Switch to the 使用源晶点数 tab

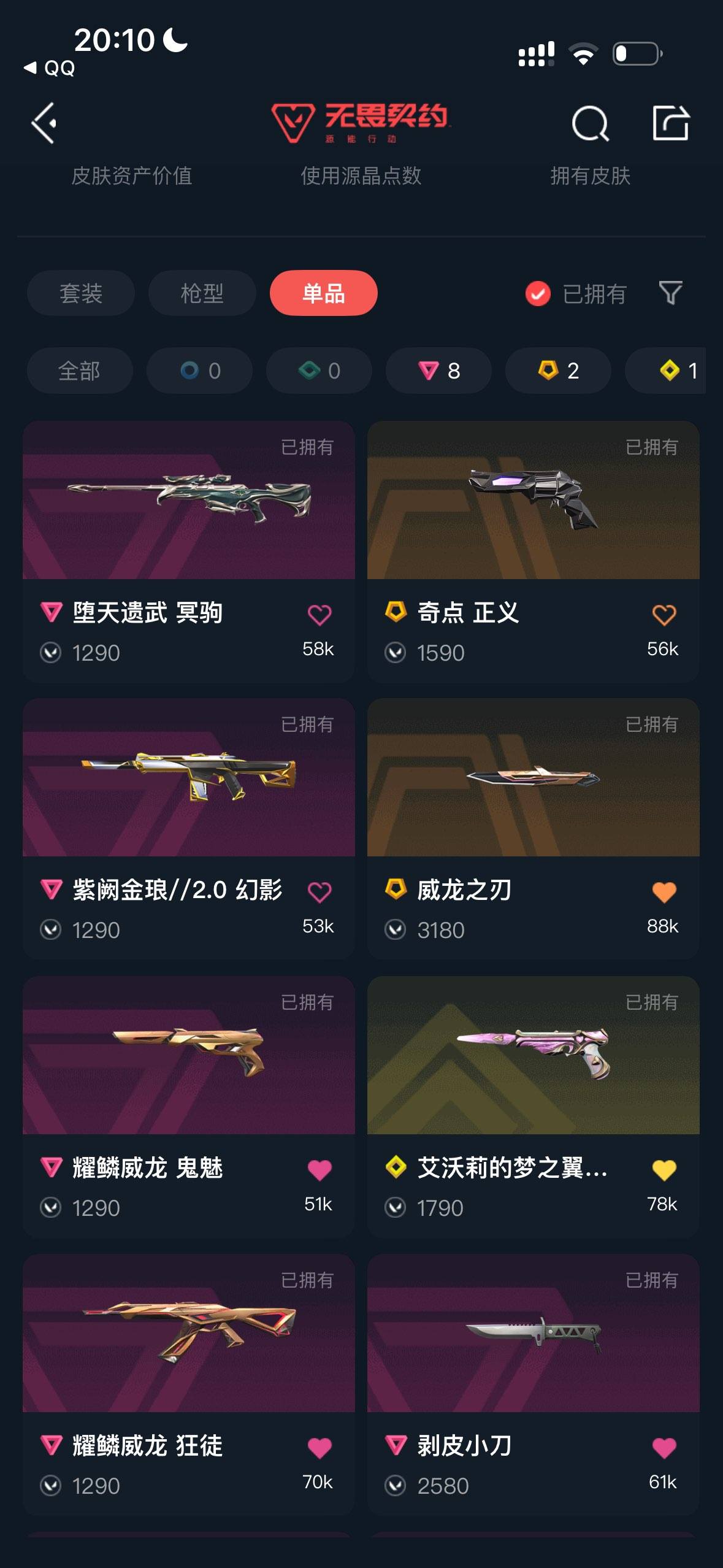[x=361, y=177]
